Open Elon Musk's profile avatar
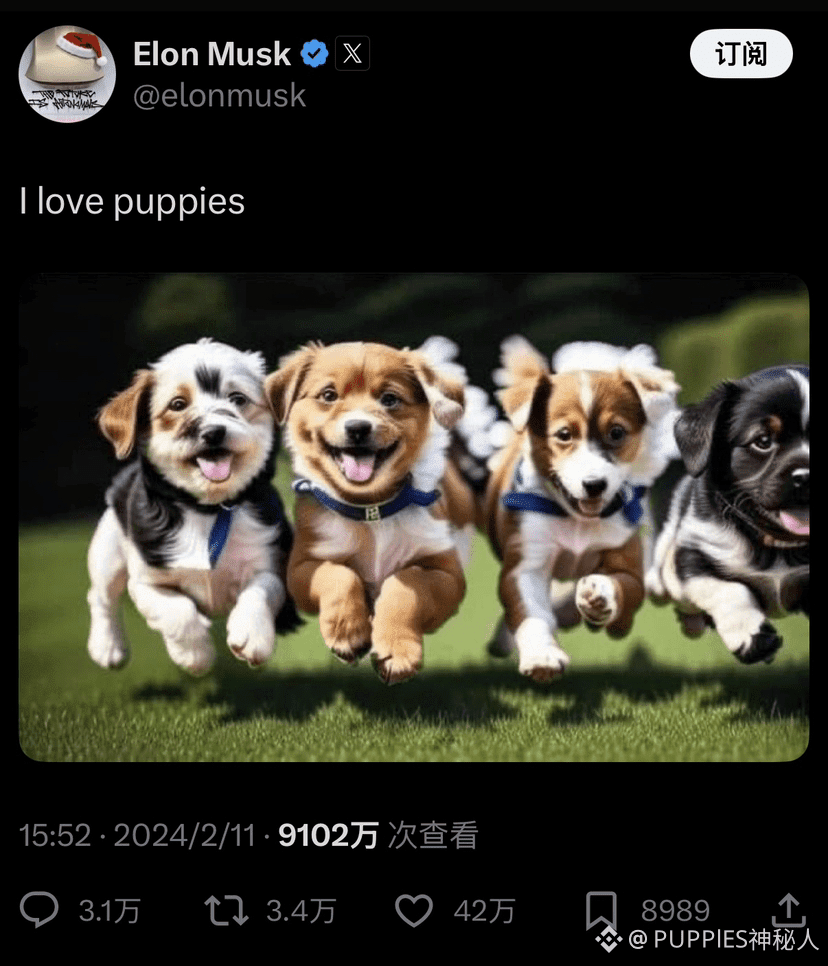828x966 pixels. pyautogui.click(x=67, y=74)
